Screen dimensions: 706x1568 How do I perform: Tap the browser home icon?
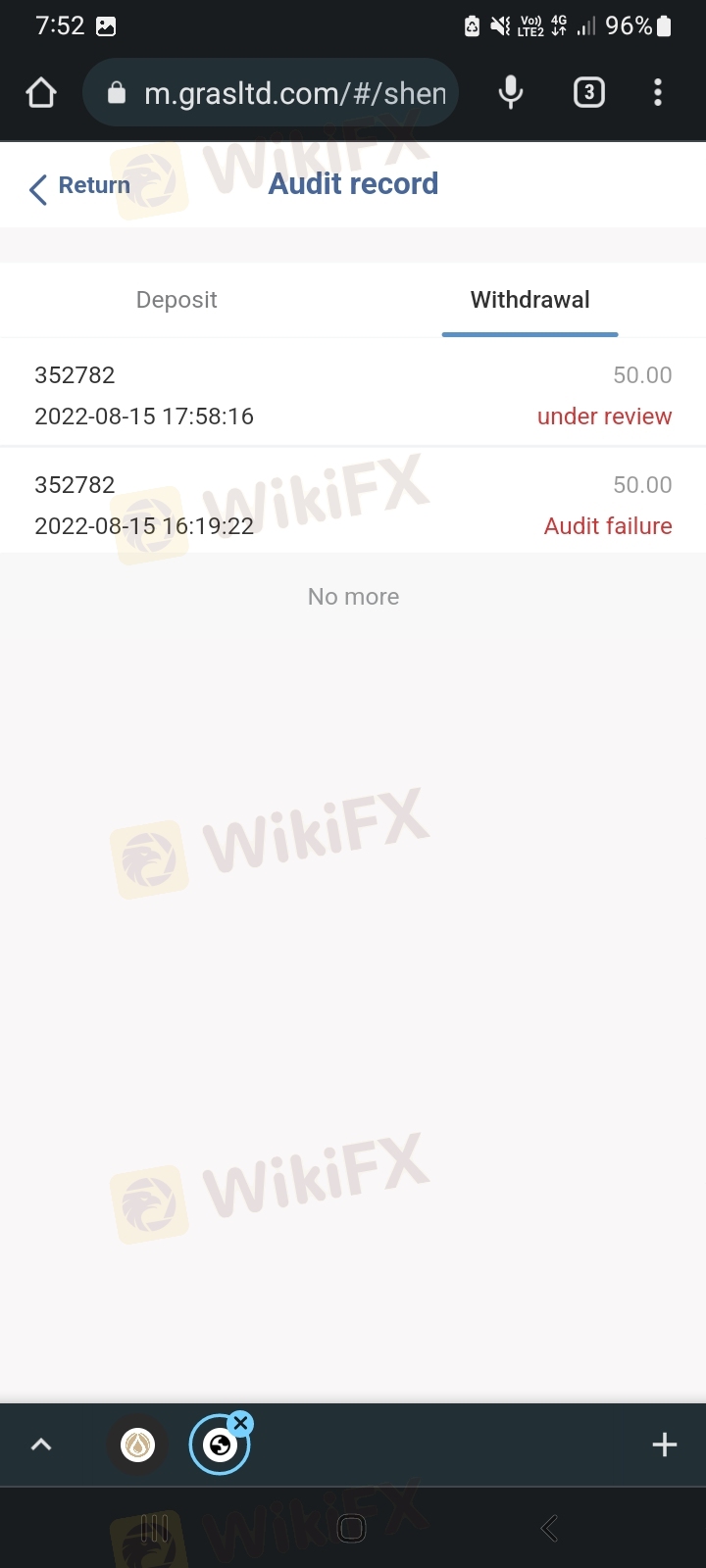(41, 93)
